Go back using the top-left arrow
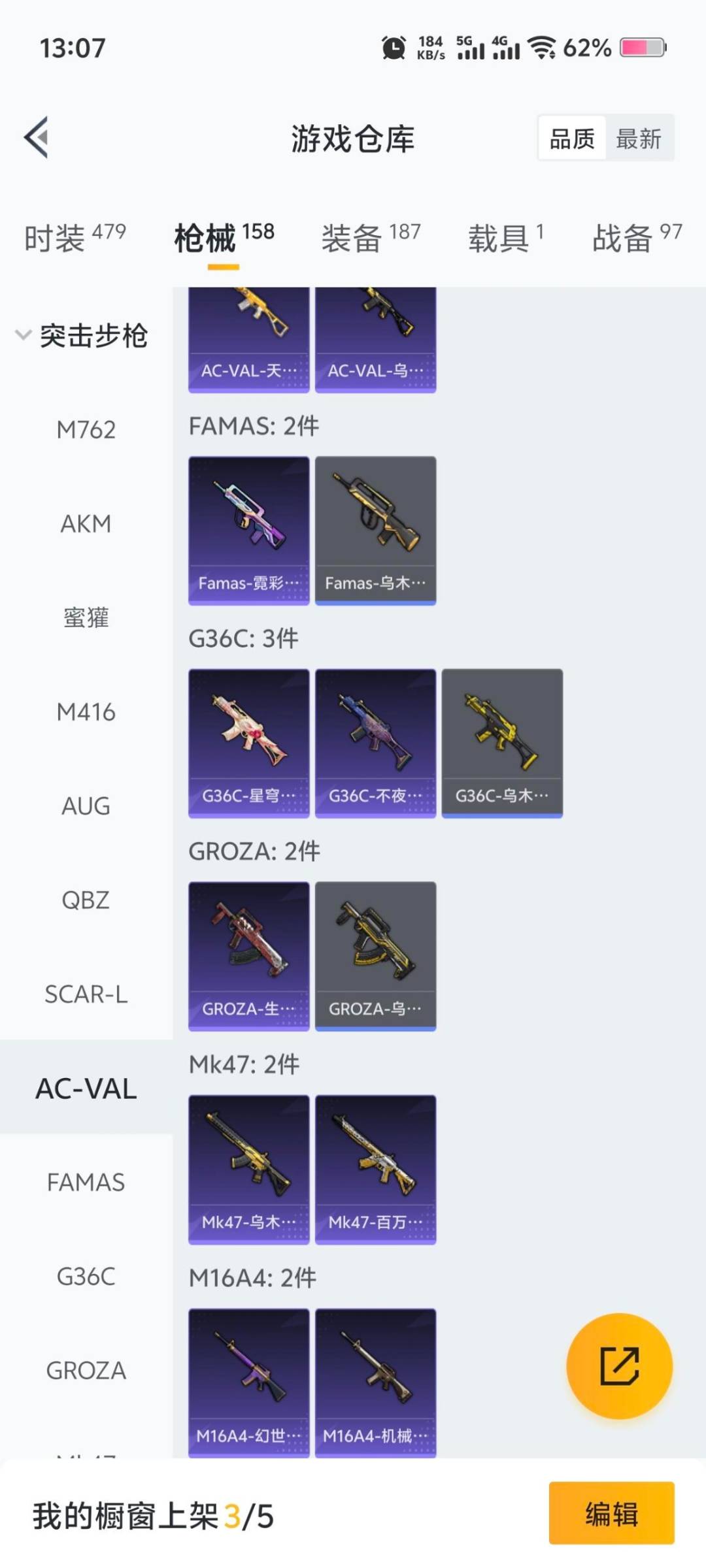Image resolution: width=706 pixels, height=1568 pixels. (x=37, y=137)
